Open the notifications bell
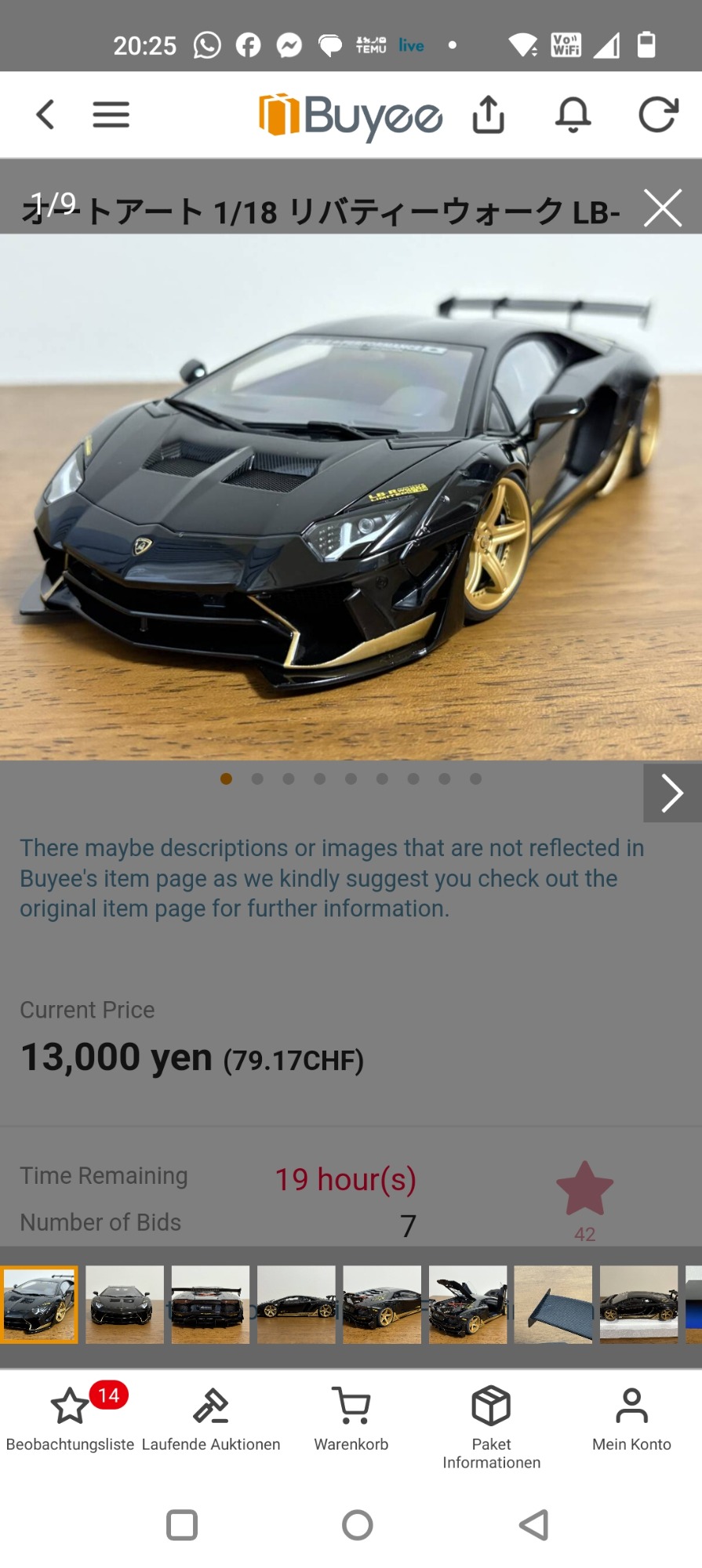The image size is (702, 1568). coord(573,114)
